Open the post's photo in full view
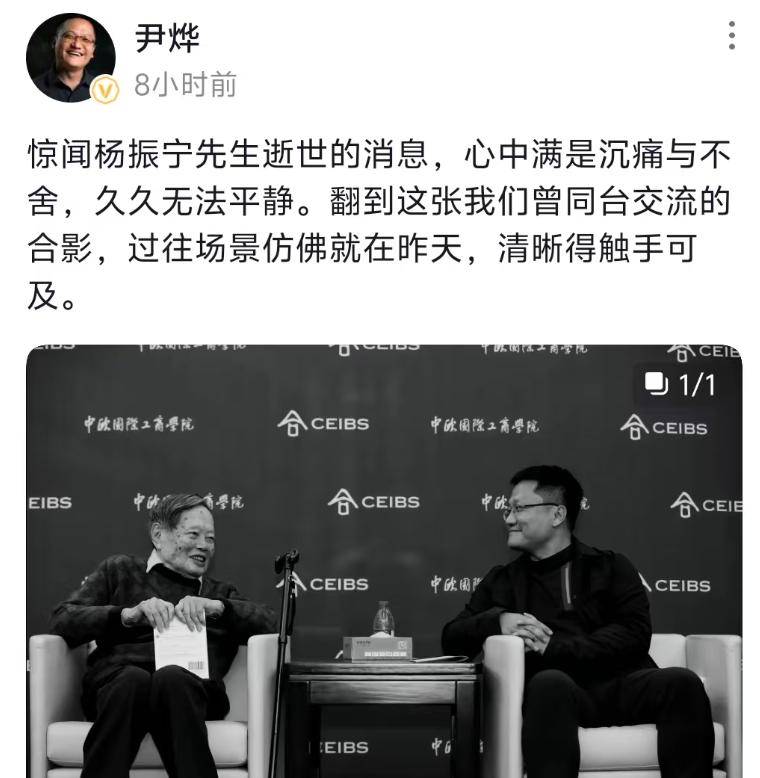 point(384,560)
